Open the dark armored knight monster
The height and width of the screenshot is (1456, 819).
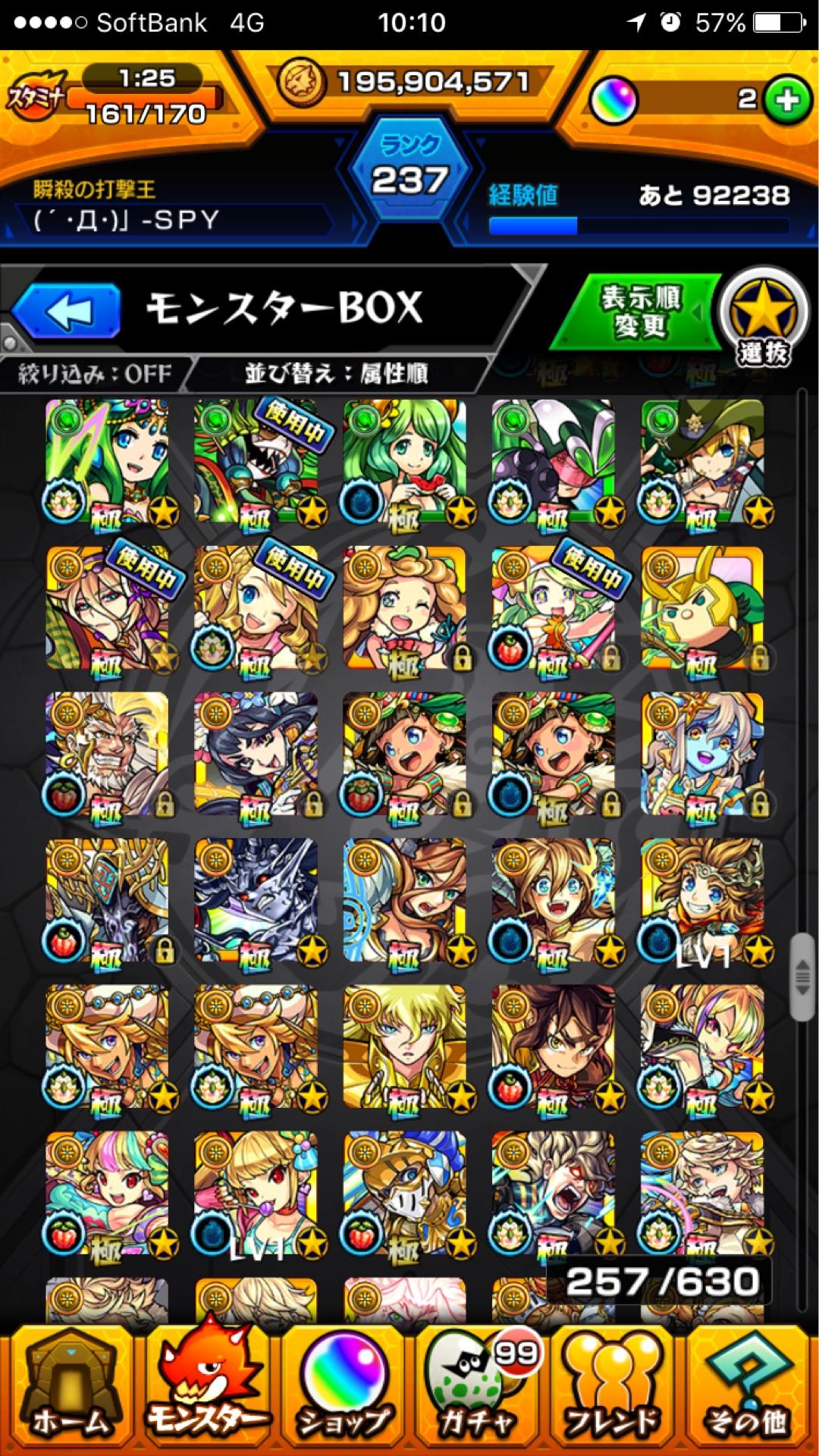pyautogui.click(x=256, y=902)
